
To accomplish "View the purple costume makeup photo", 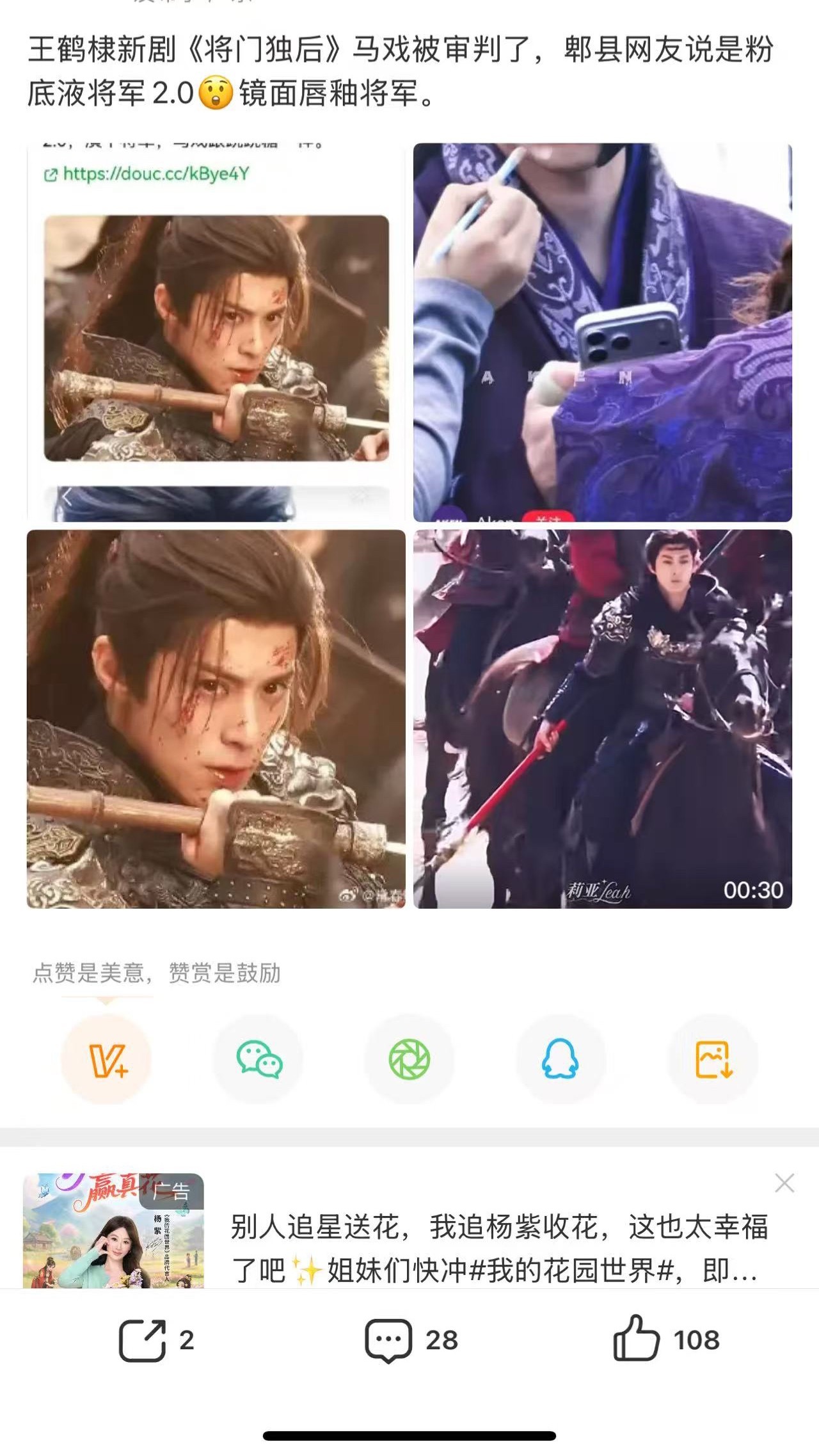I will [x=601, y=333].
